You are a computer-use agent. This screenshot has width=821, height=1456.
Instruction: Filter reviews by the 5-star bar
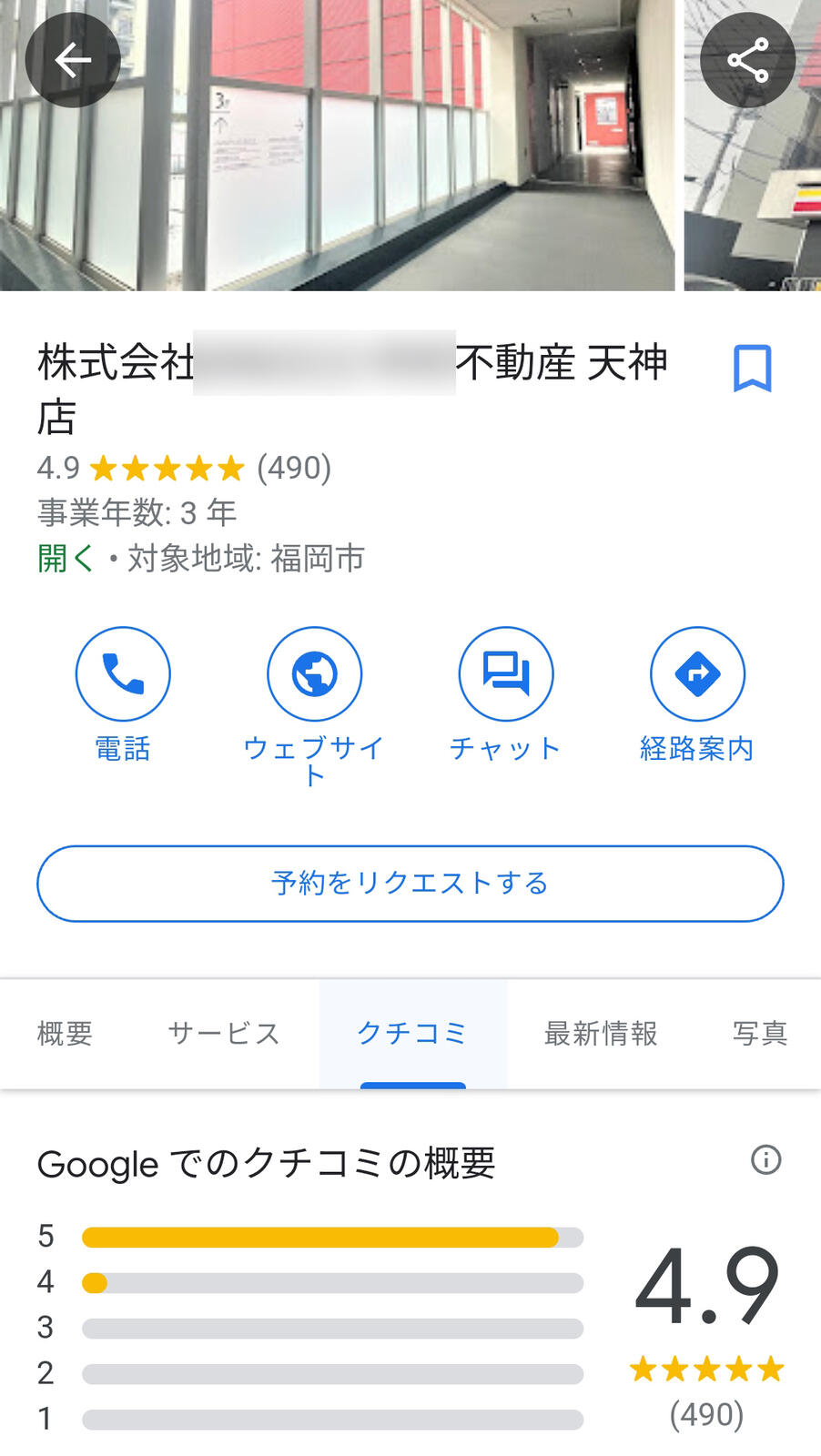pyautogui.click(x=332, y=1238)
